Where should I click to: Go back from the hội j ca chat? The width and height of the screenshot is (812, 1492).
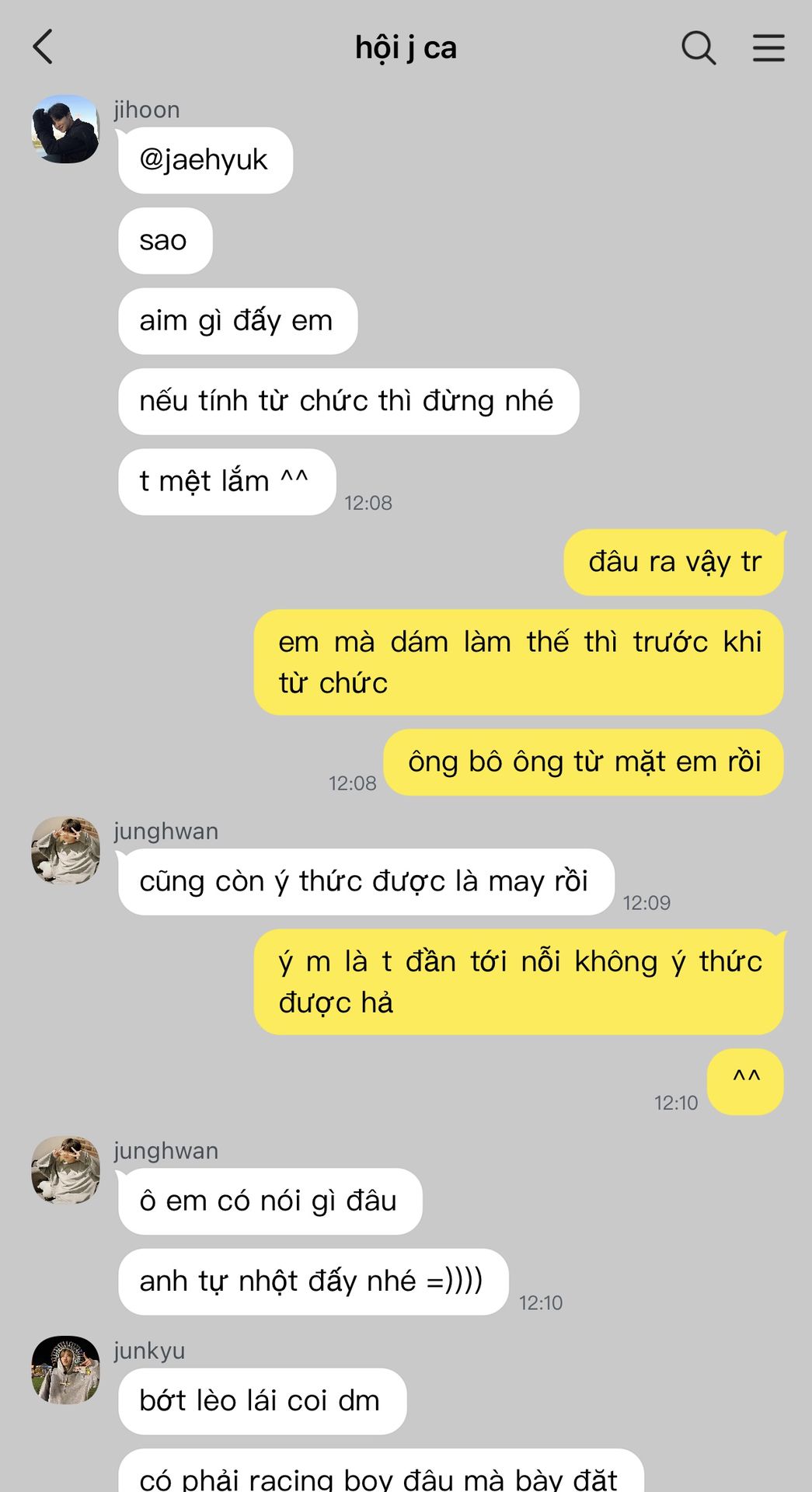44,47
